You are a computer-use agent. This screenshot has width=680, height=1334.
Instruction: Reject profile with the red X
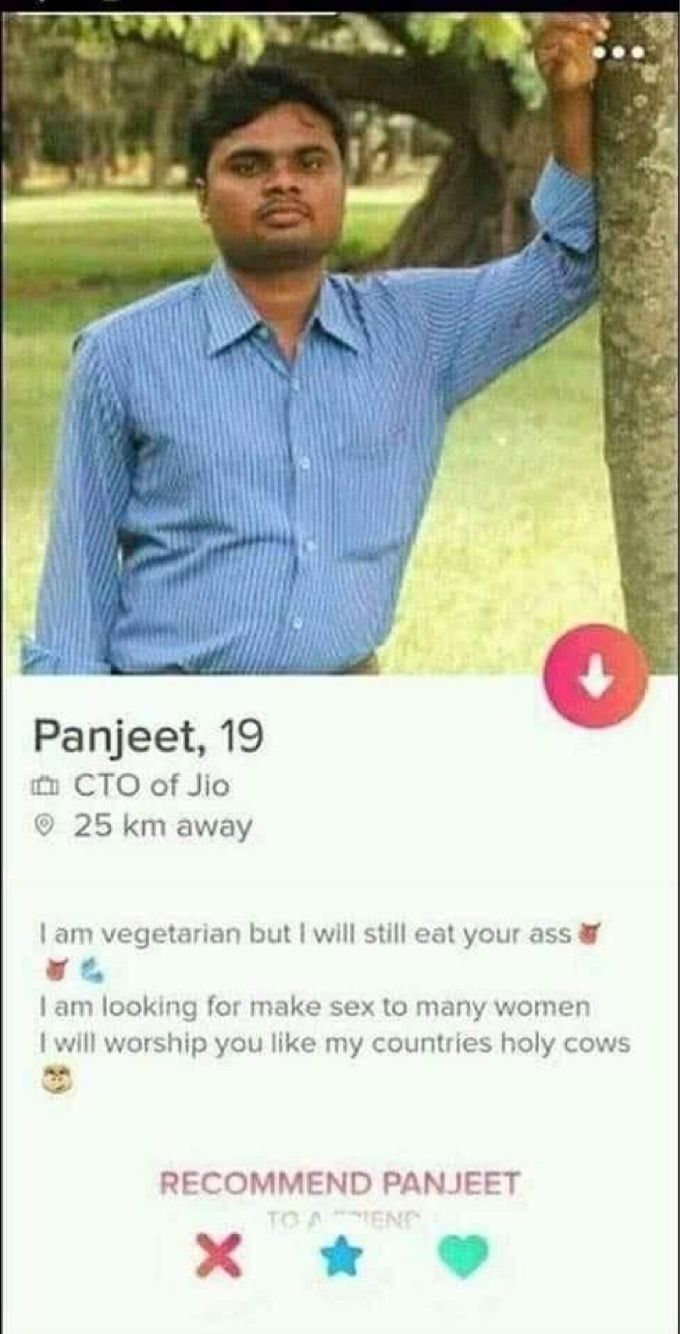click(x=219, y=1256)
